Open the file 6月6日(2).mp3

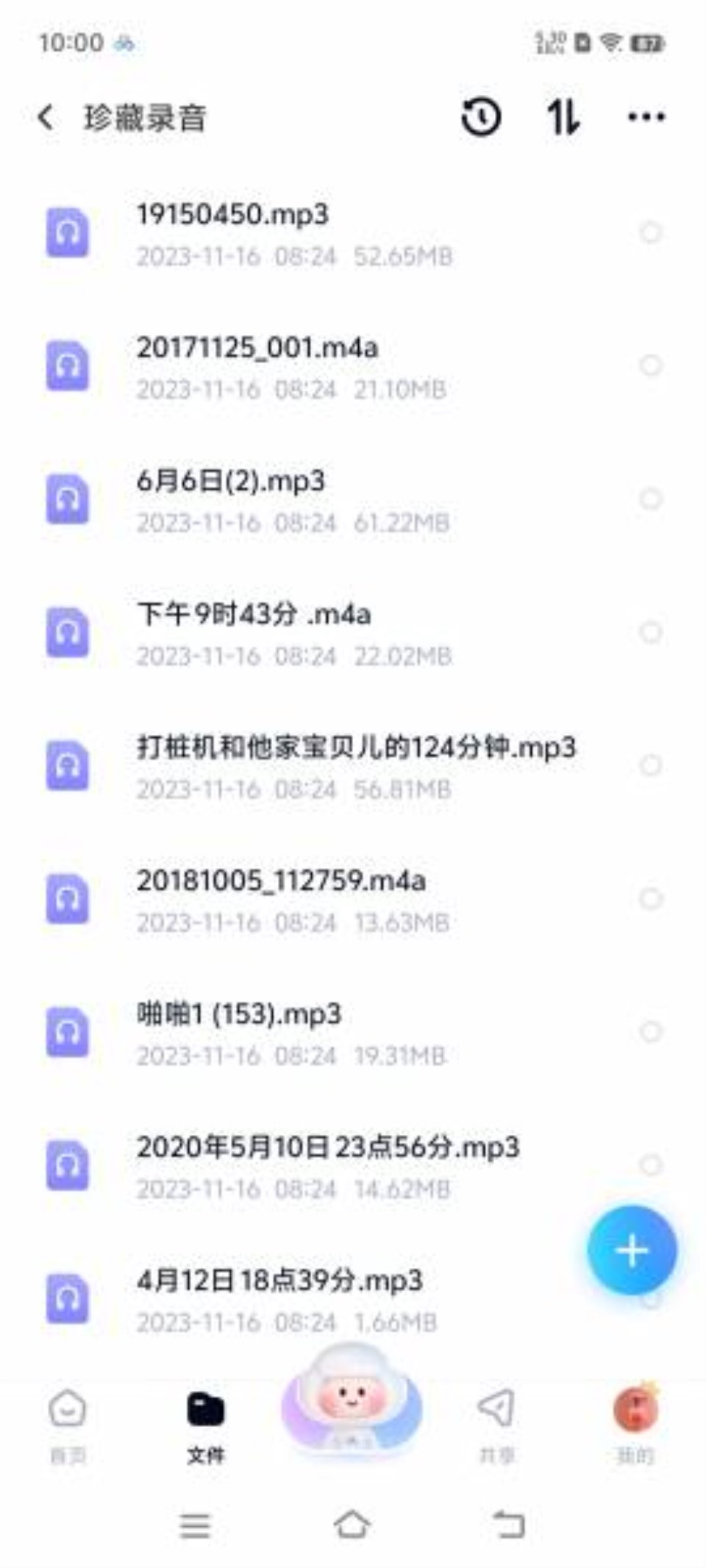coord(353,499)
